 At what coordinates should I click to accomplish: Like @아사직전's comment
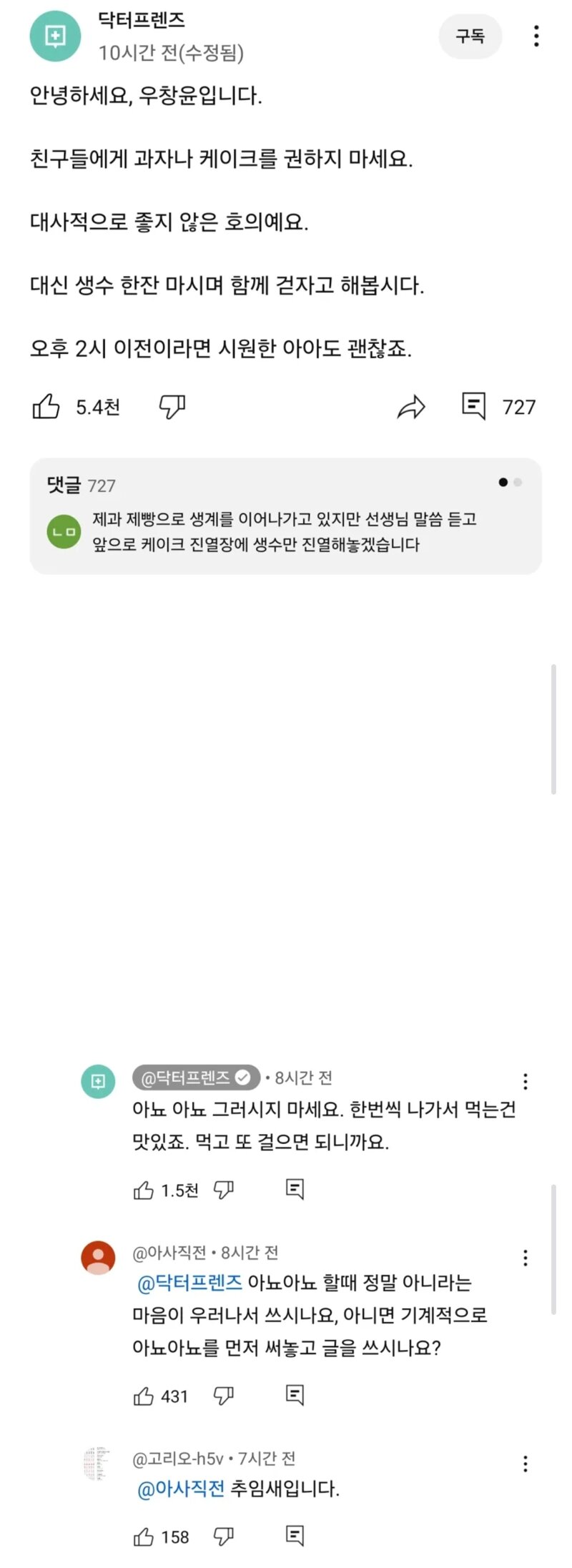[144, 1396]
